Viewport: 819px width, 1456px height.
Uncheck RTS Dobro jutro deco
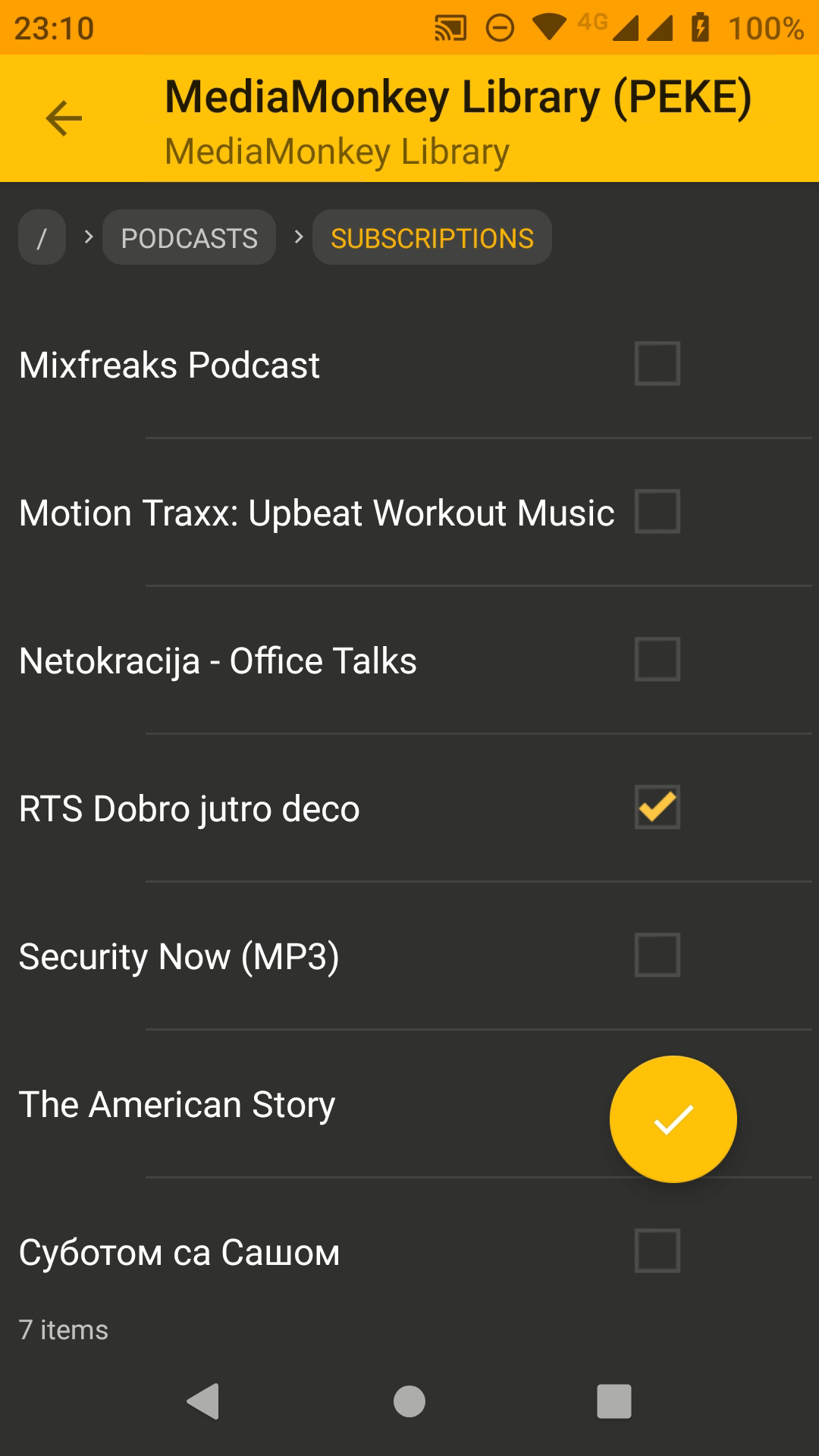point(657,808)
